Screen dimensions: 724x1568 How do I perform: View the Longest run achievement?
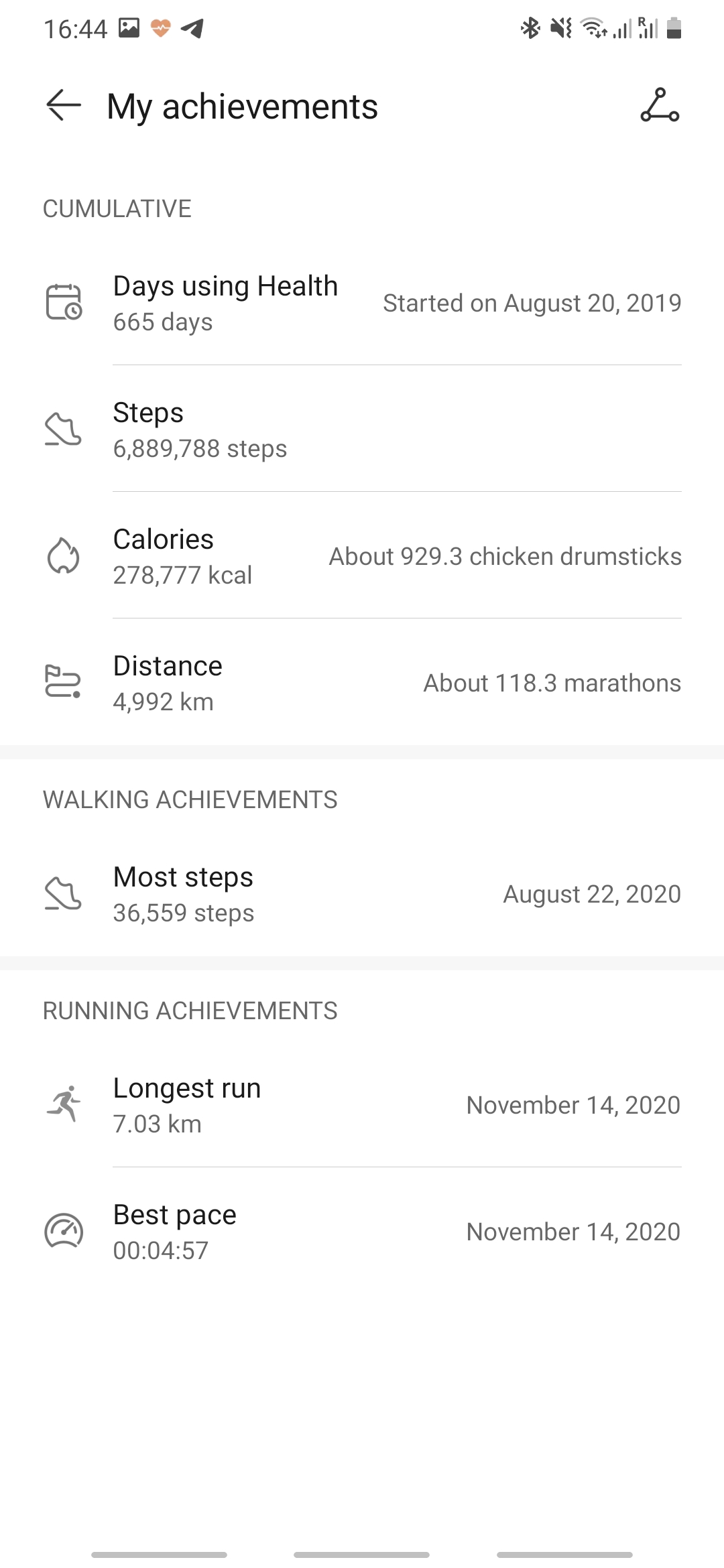point(362,1105)
